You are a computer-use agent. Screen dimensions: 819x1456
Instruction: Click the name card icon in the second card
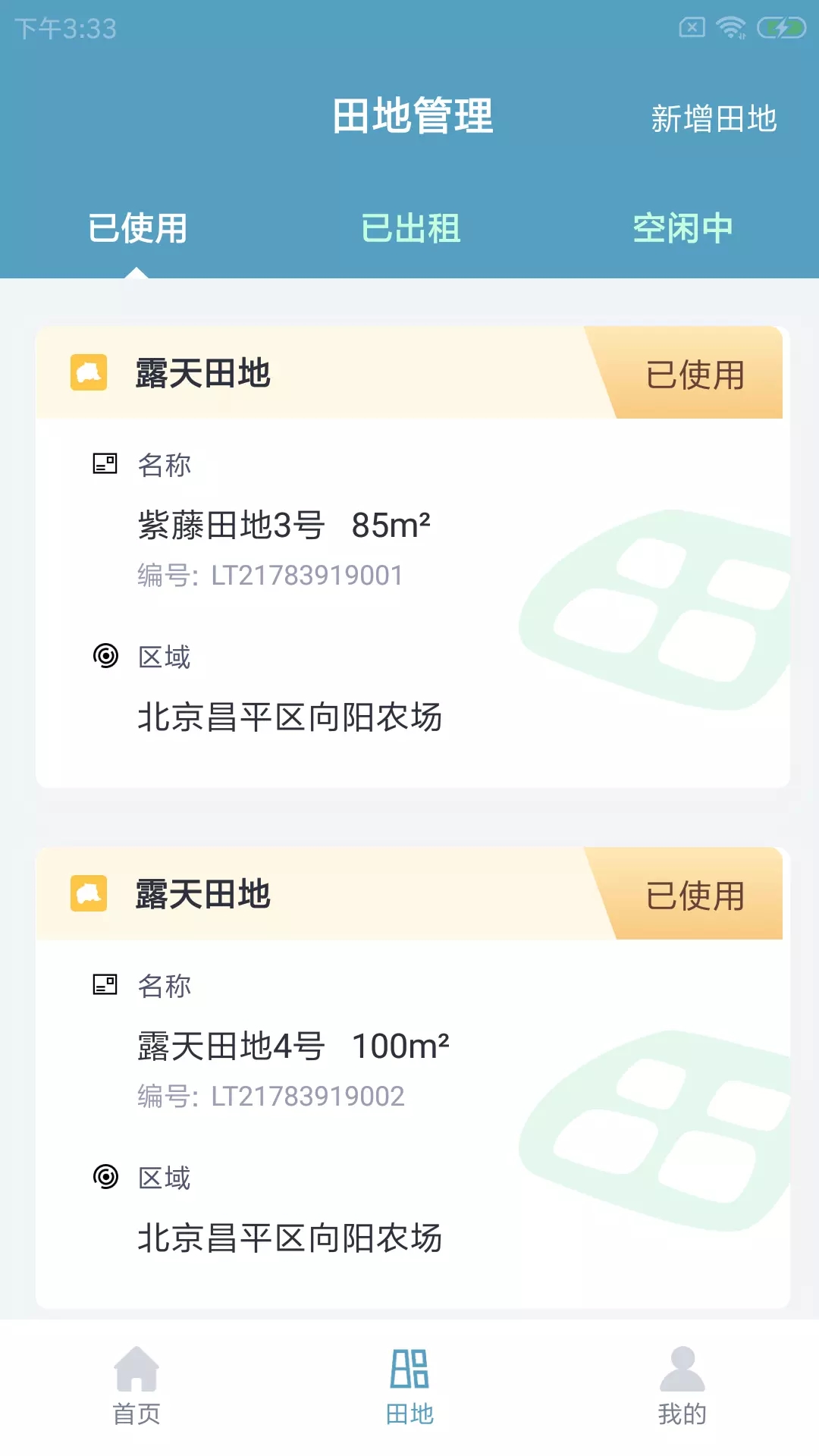(x=105, y=984)
